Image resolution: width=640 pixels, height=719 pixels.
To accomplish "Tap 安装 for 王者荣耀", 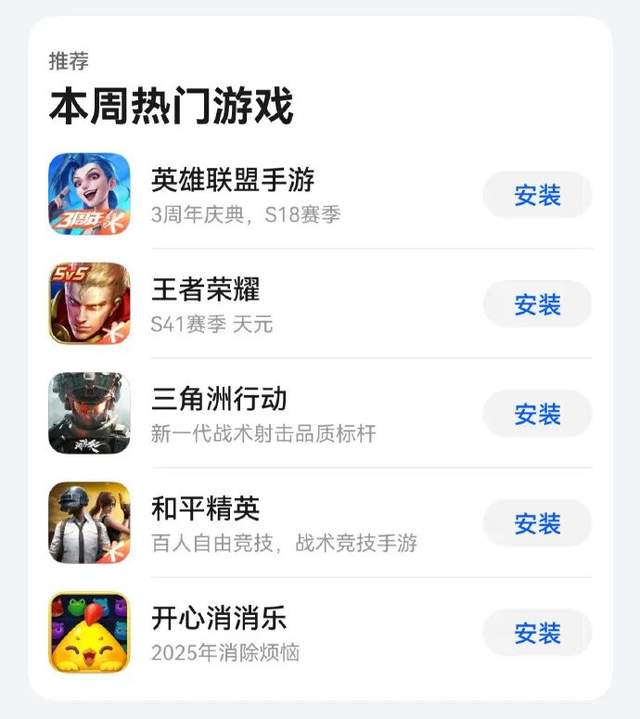I will (x=537, y=304).
